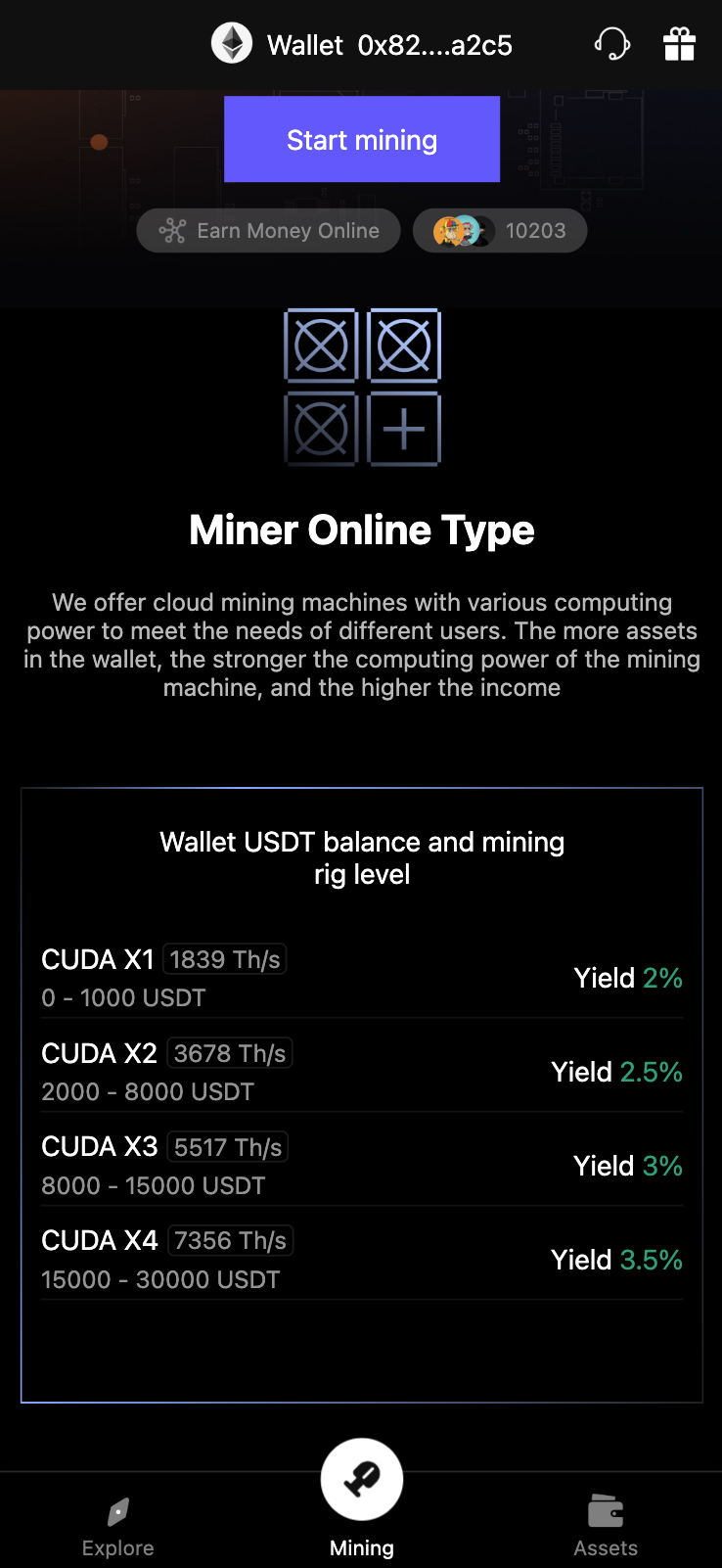
Task: Click the CUDA X3 5517 Th/s badge
Action: [x=227, y=1146]
